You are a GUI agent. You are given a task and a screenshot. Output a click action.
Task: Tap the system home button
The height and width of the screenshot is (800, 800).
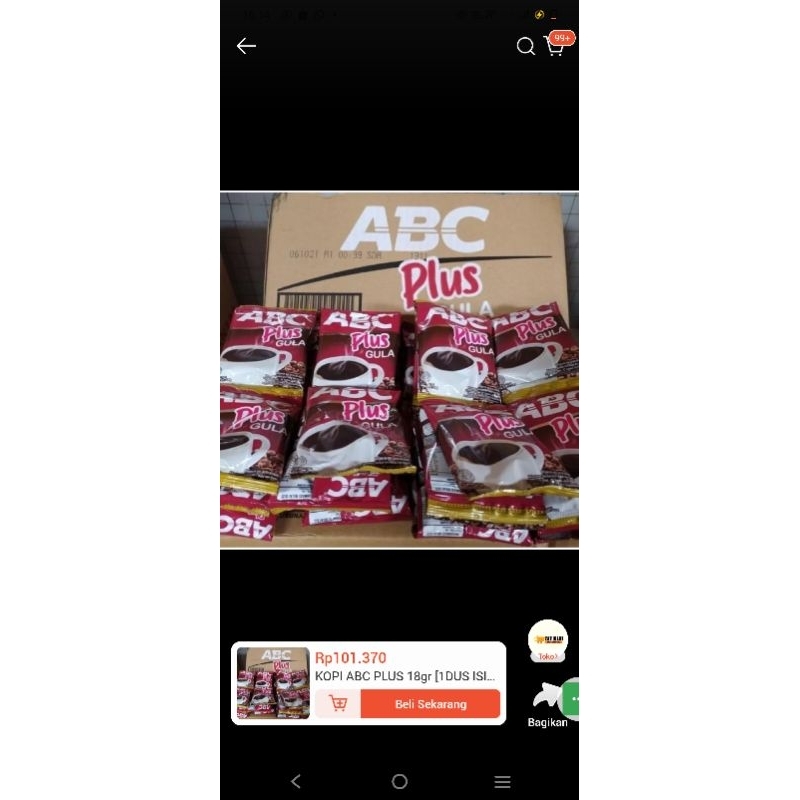[x=399, y=781]
